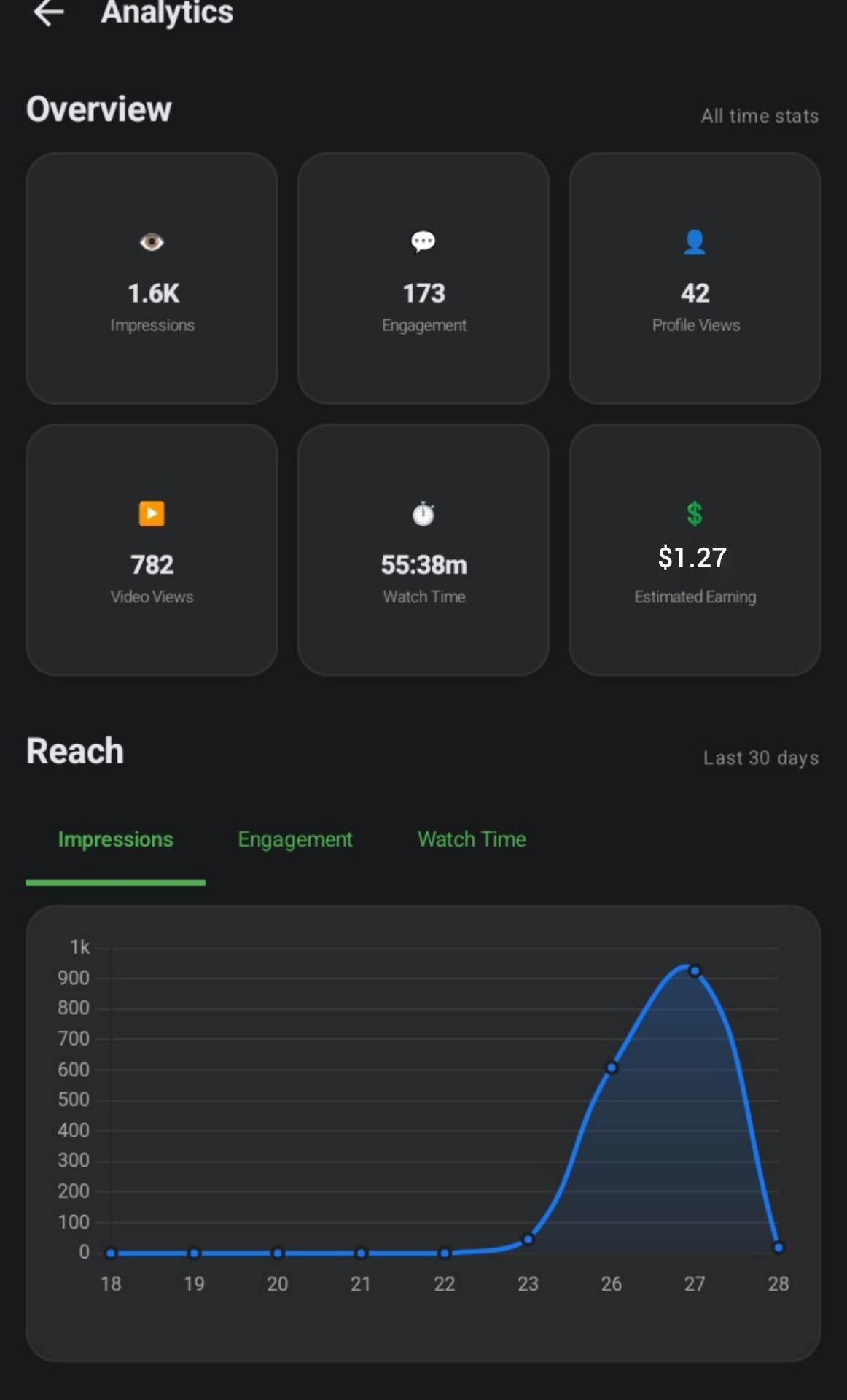Switch to the Engagement reach tab
The image size is (847, 1400).
pos(294,839)
